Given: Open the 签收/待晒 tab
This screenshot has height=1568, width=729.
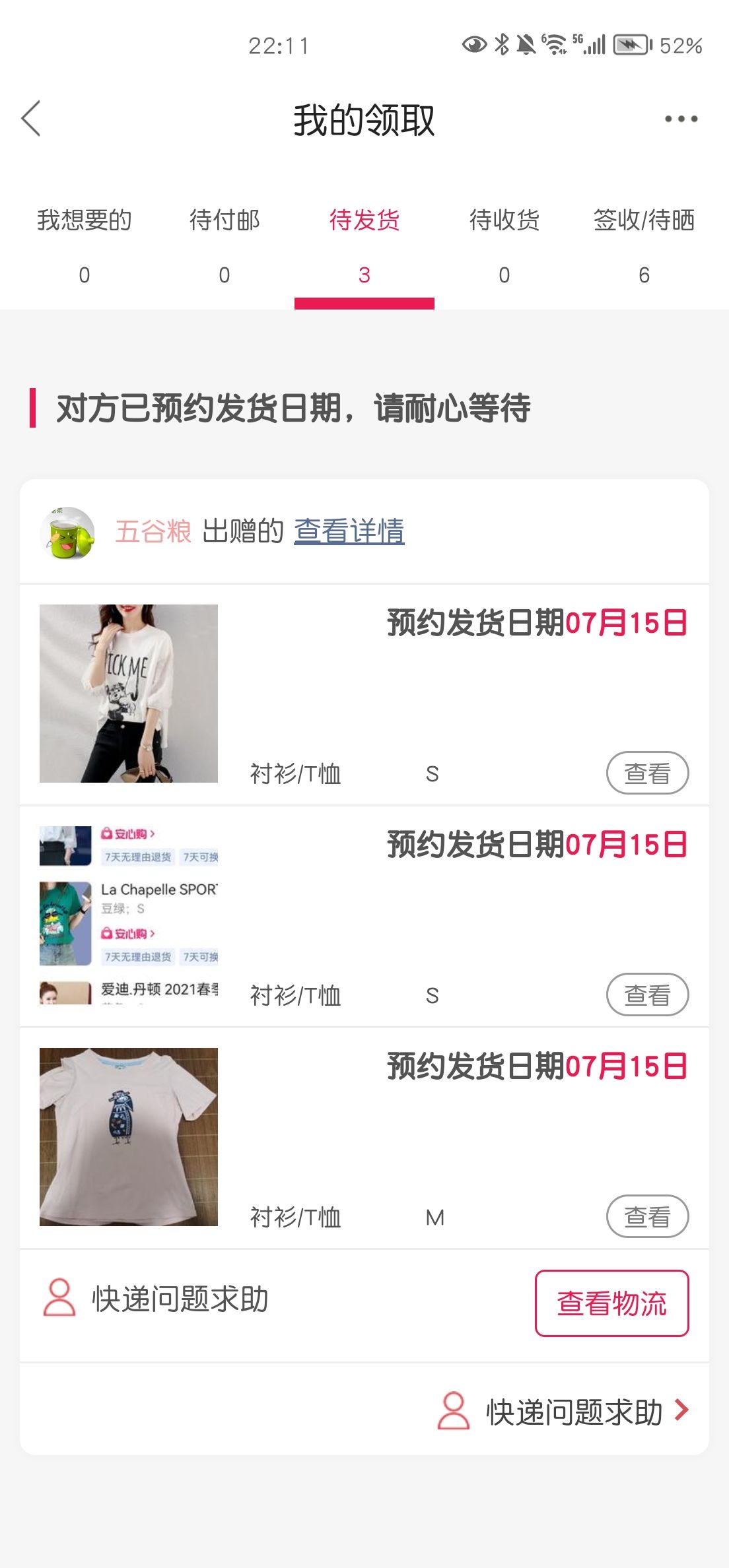Looking at the screenshot, I should [x=644, y=245].
